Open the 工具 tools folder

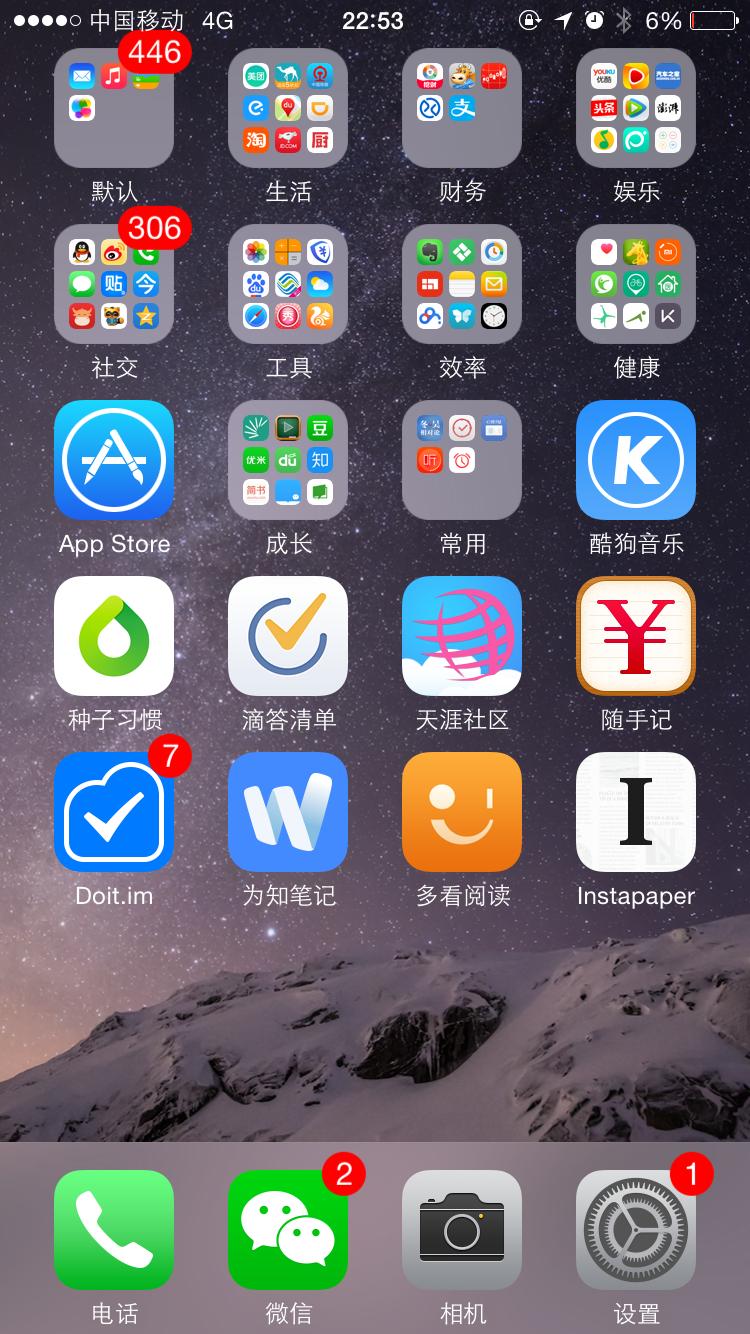pos(288,284)
